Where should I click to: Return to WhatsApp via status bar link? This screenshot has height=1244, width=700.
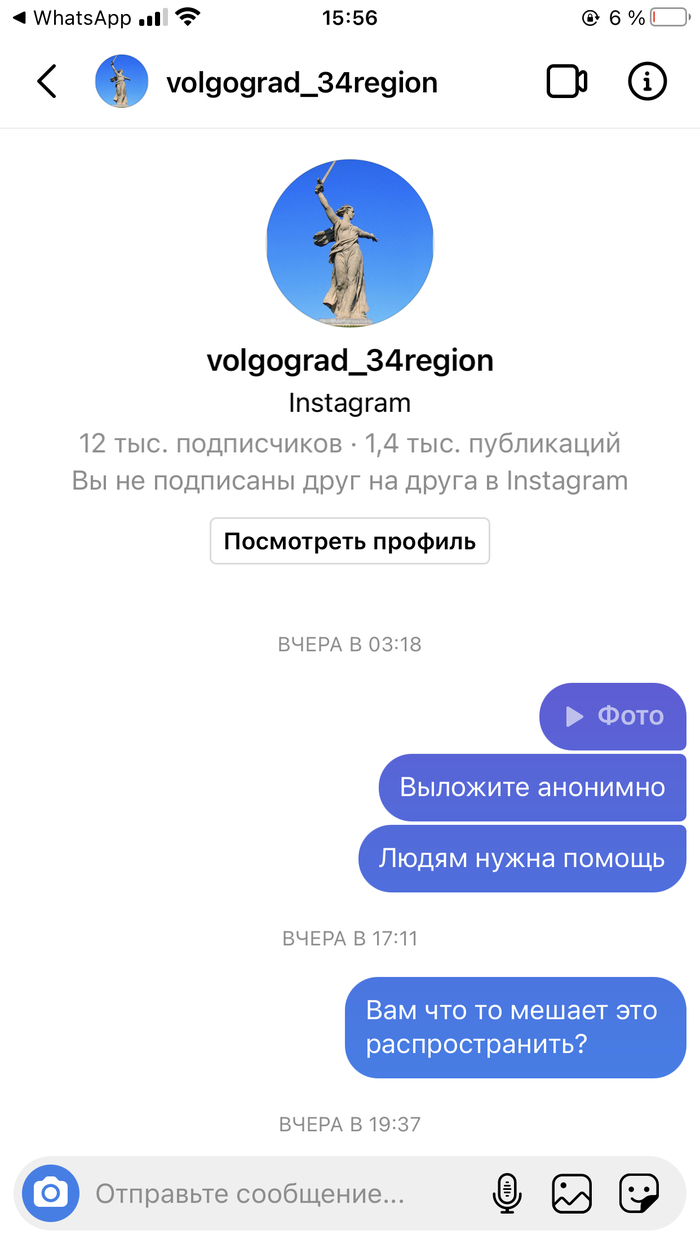tap(72, 18)
